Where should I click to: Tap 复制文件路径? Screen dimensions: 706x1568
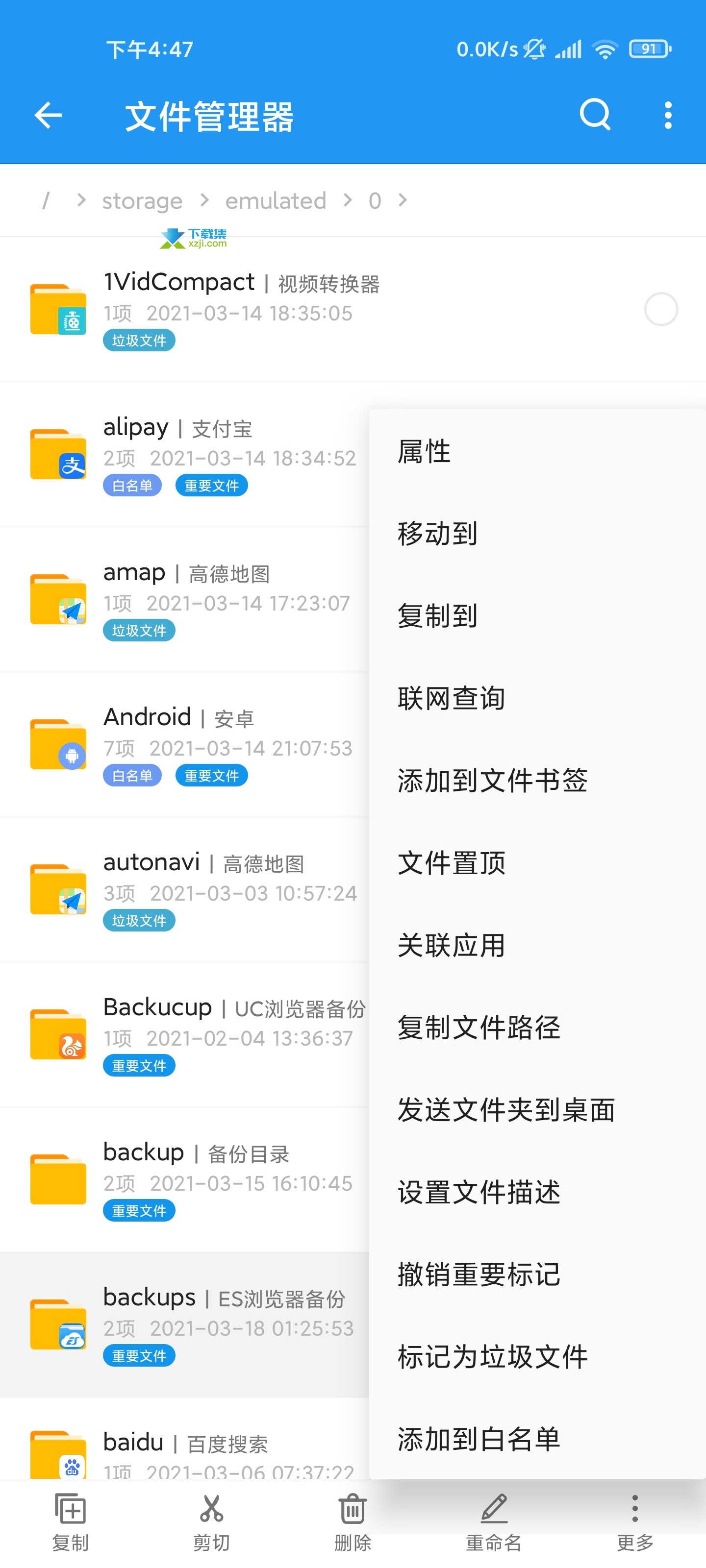pos(537,1028)
